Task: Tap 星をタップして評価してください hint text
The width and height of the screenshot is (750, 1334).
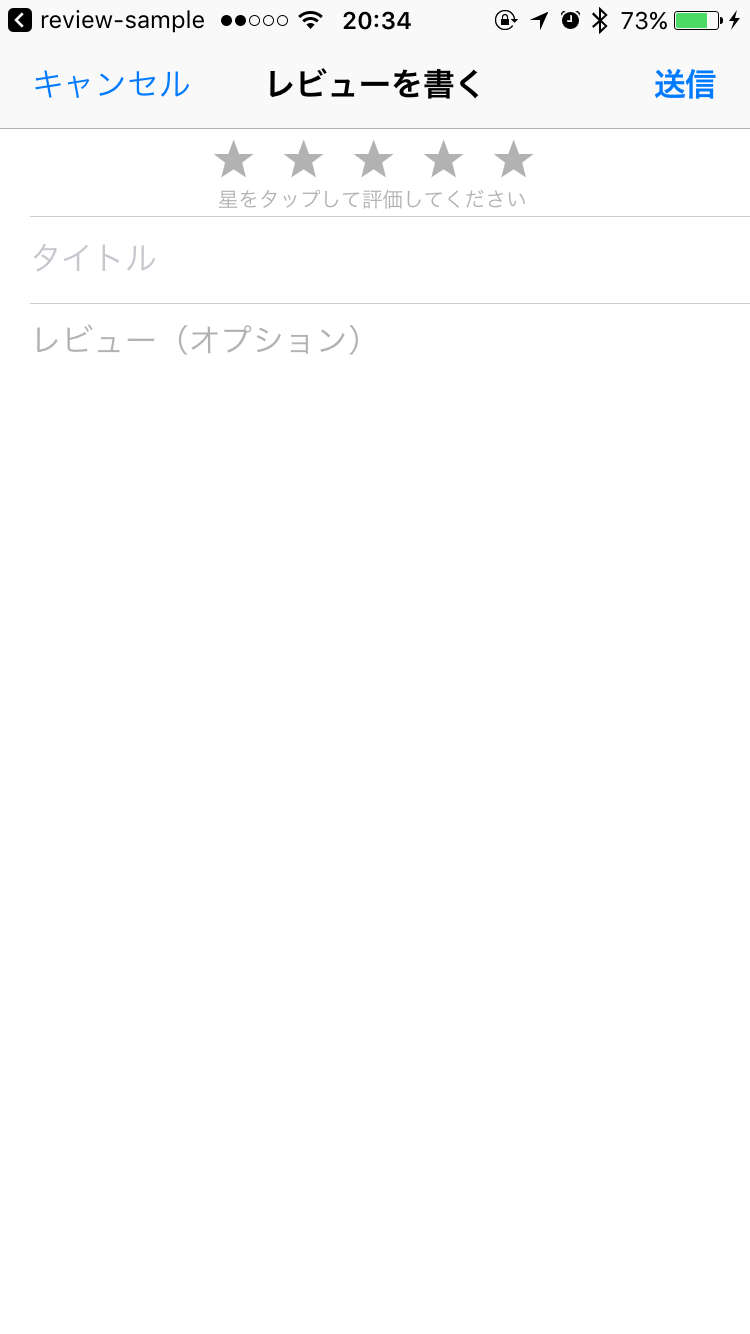Action: [372, 198]
